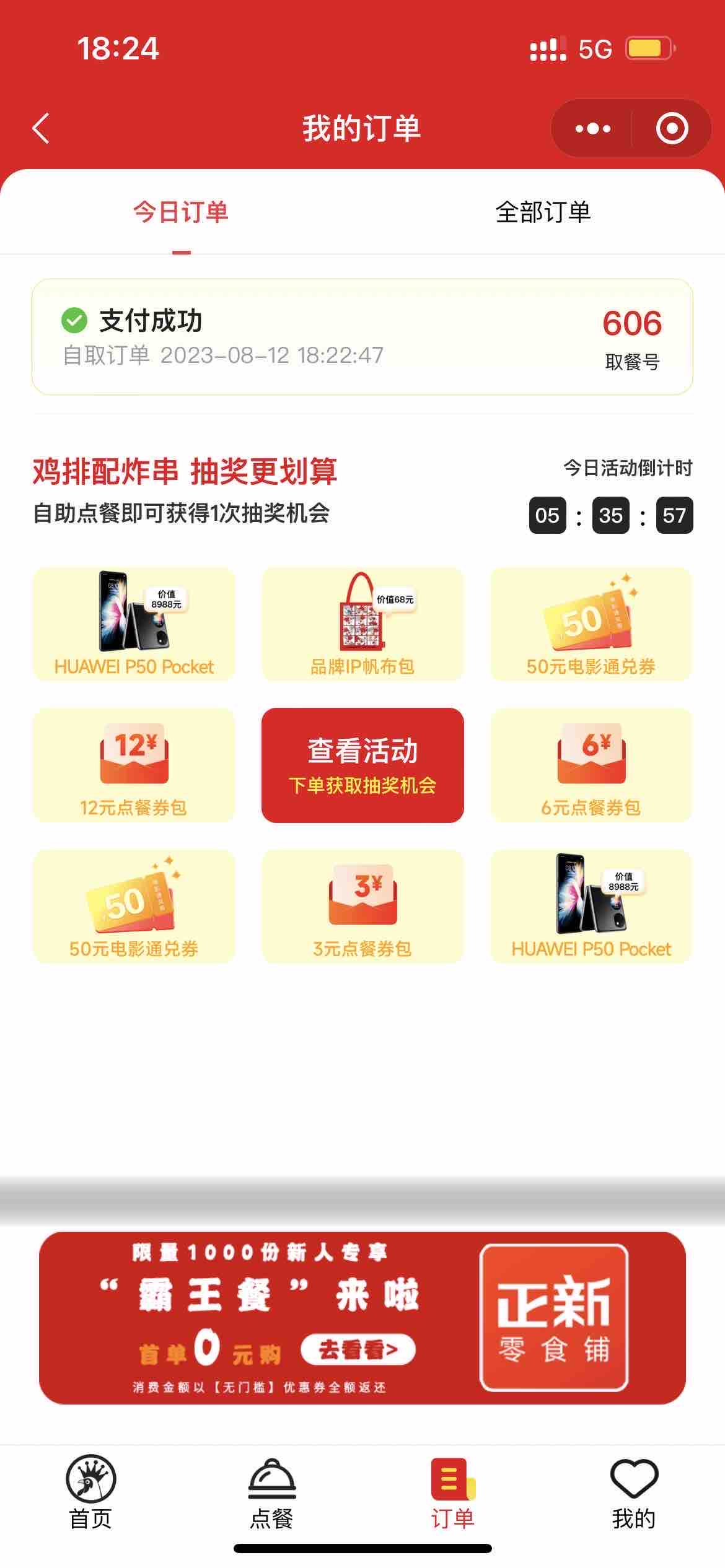Switch to 今日订单 tab
Screen dimensions: 725x1568
(181, 212)
